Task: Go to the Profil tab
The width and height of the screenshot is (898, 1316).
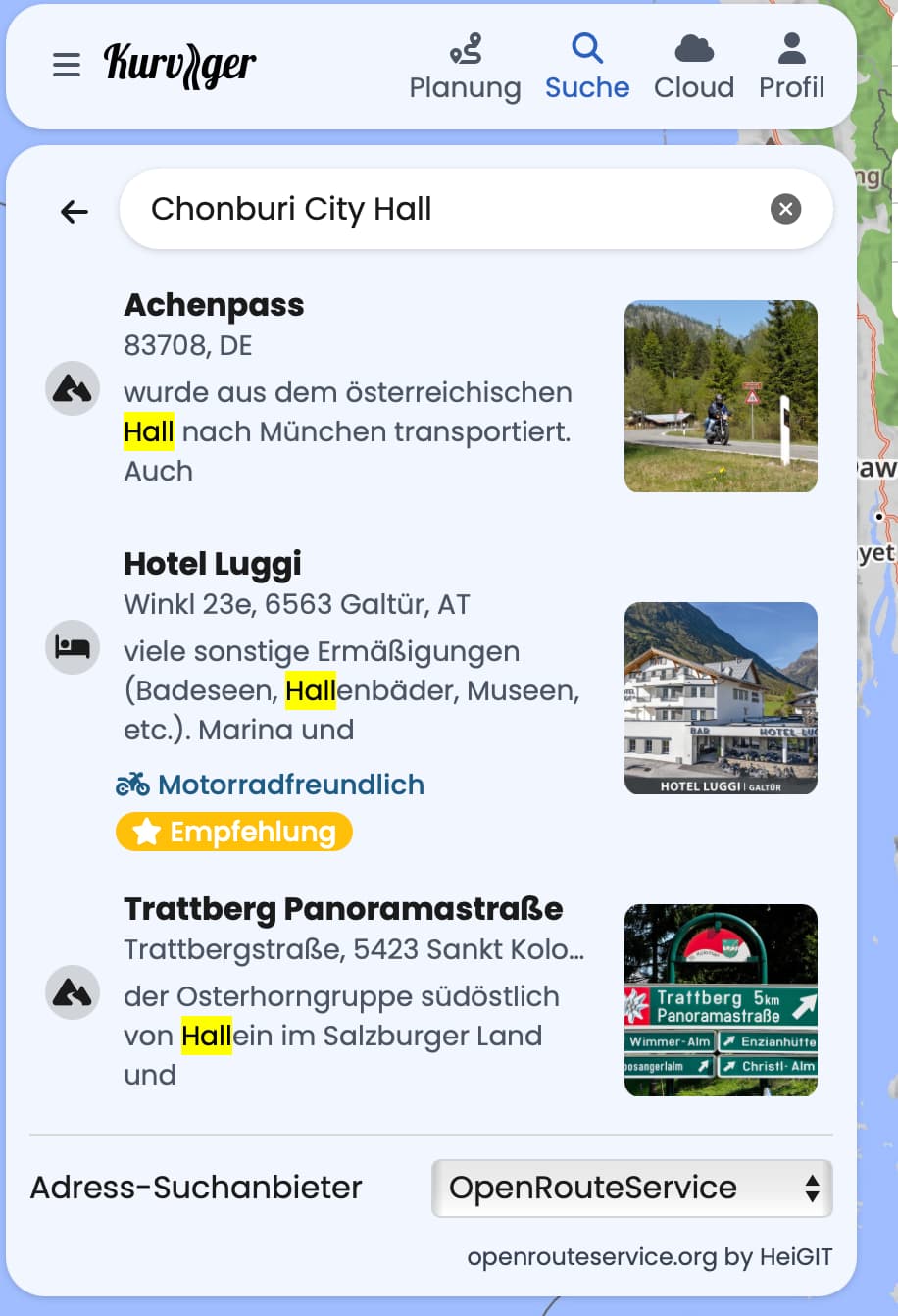Action: coord(791,67)
